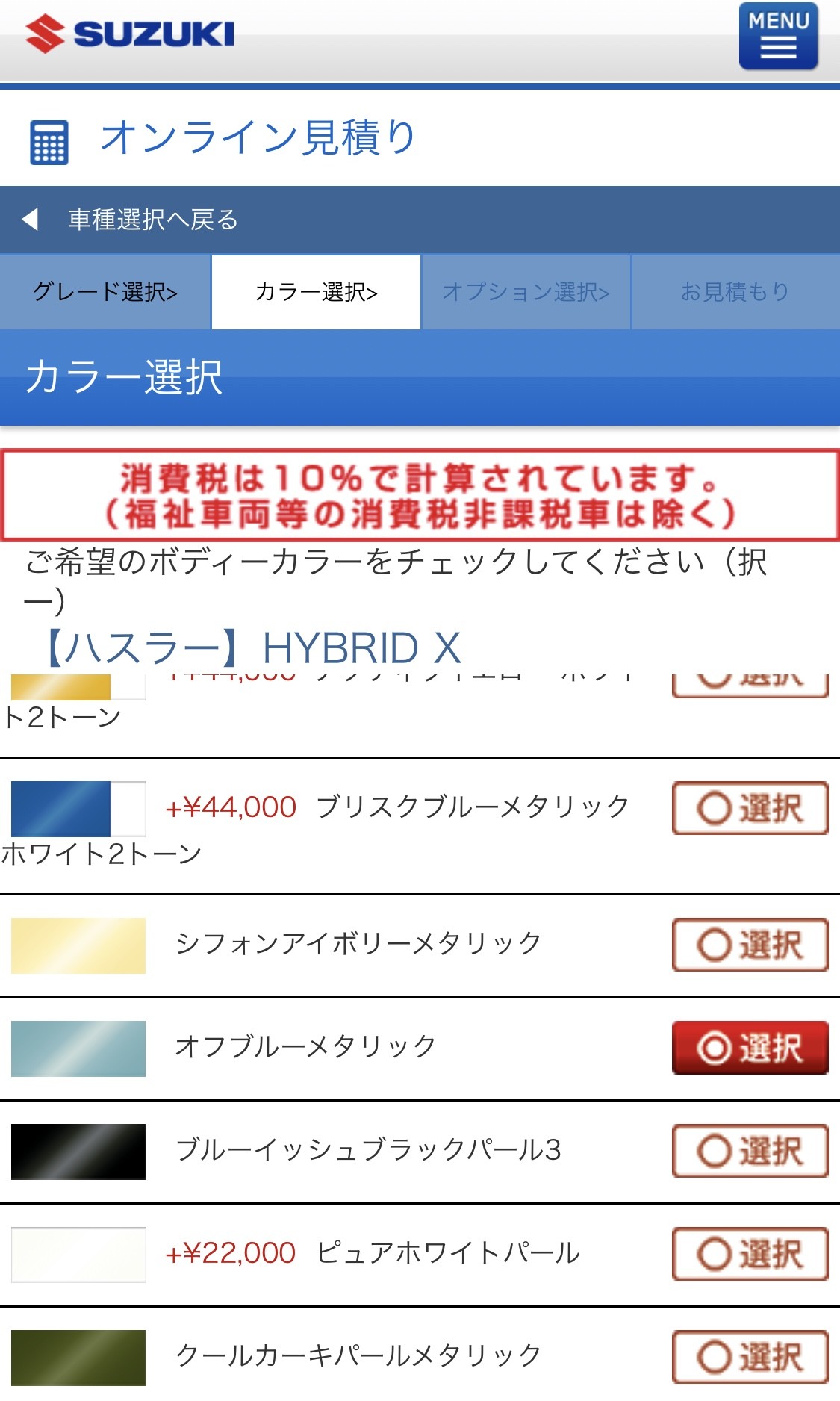Switch to オプション選択 step tab
This screenshot has height=1401, width=840.
point(526,292)
